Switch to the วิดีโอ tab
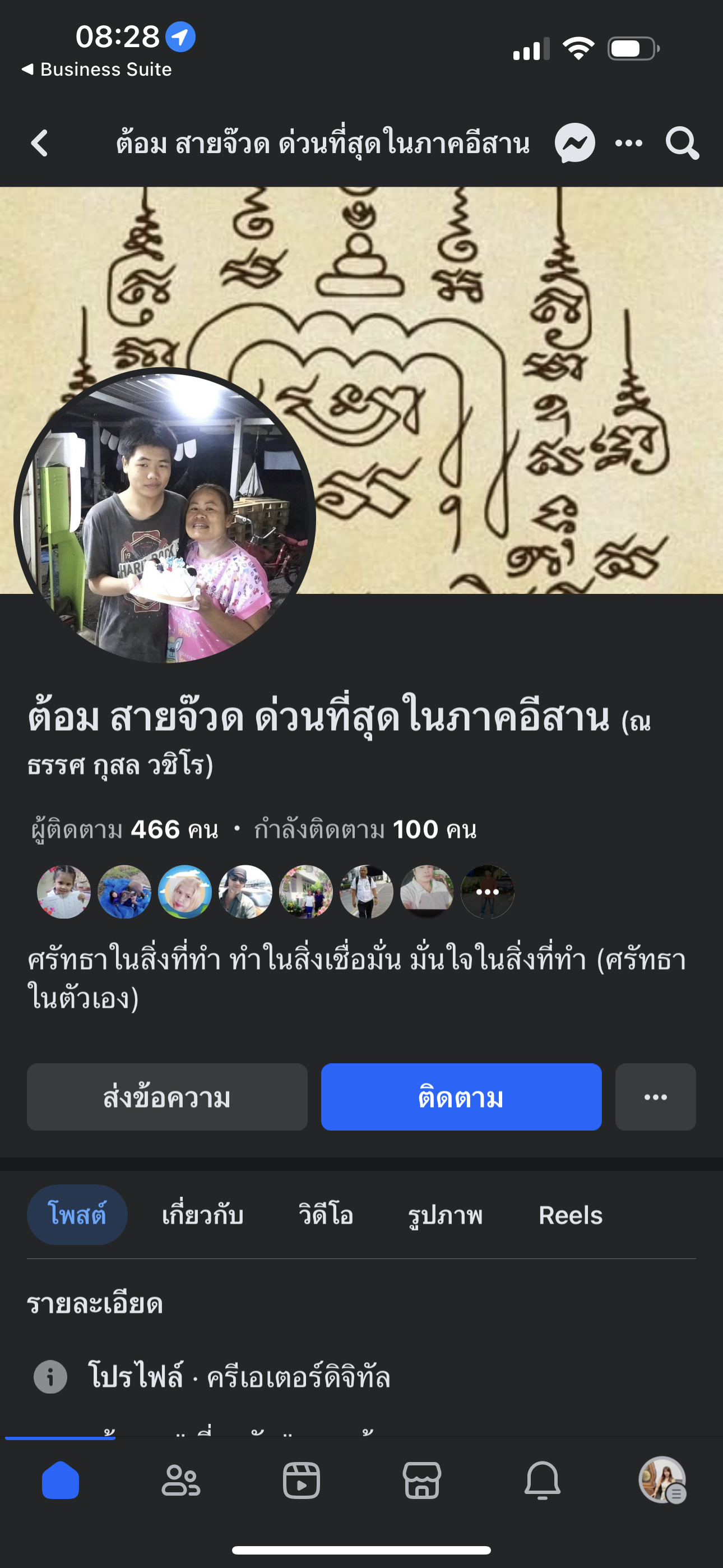Image resolution: width=723 pixels, height=1568 pixels. coord(326,1215)
